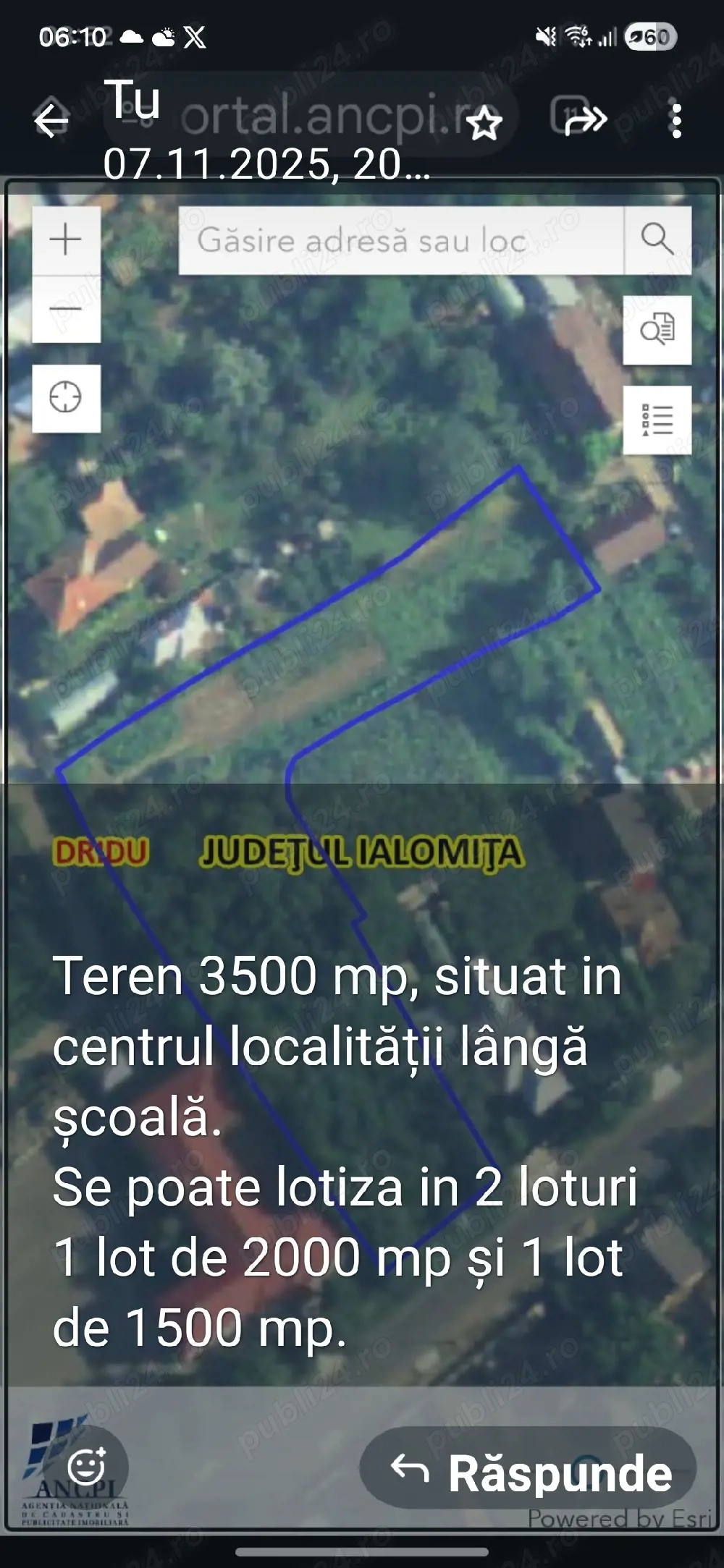Tap the search magnifier in the address bar
The image size is (724, 1568).
(x=657, y=239)
